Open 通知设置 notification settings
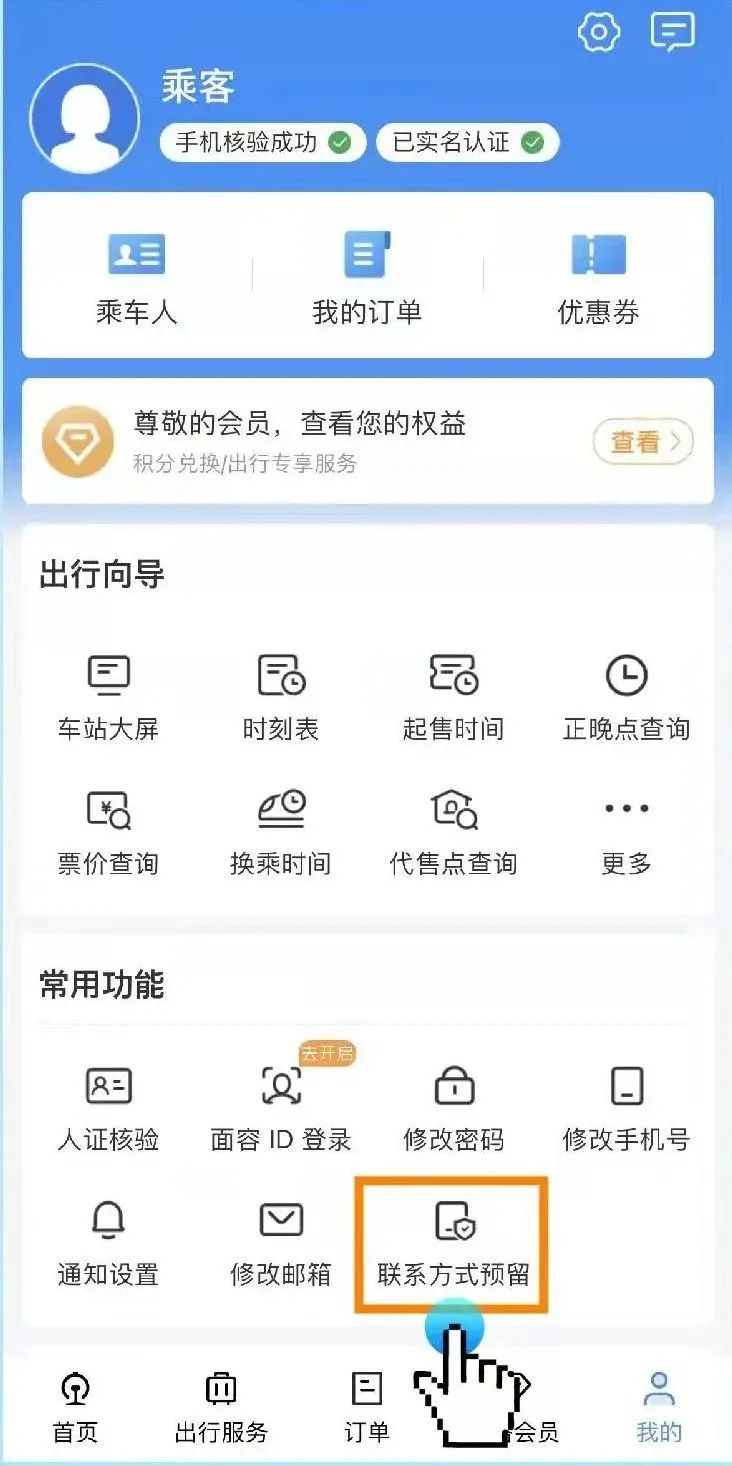Image resolution: width=732 pixels, height=1466 pixels. click(108, 1240)
